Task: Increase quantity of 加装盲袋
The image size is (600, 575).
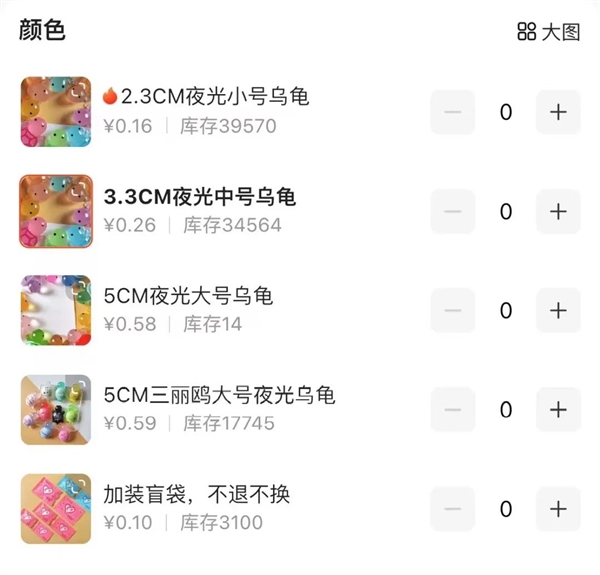Action: [x=558, y=509]
